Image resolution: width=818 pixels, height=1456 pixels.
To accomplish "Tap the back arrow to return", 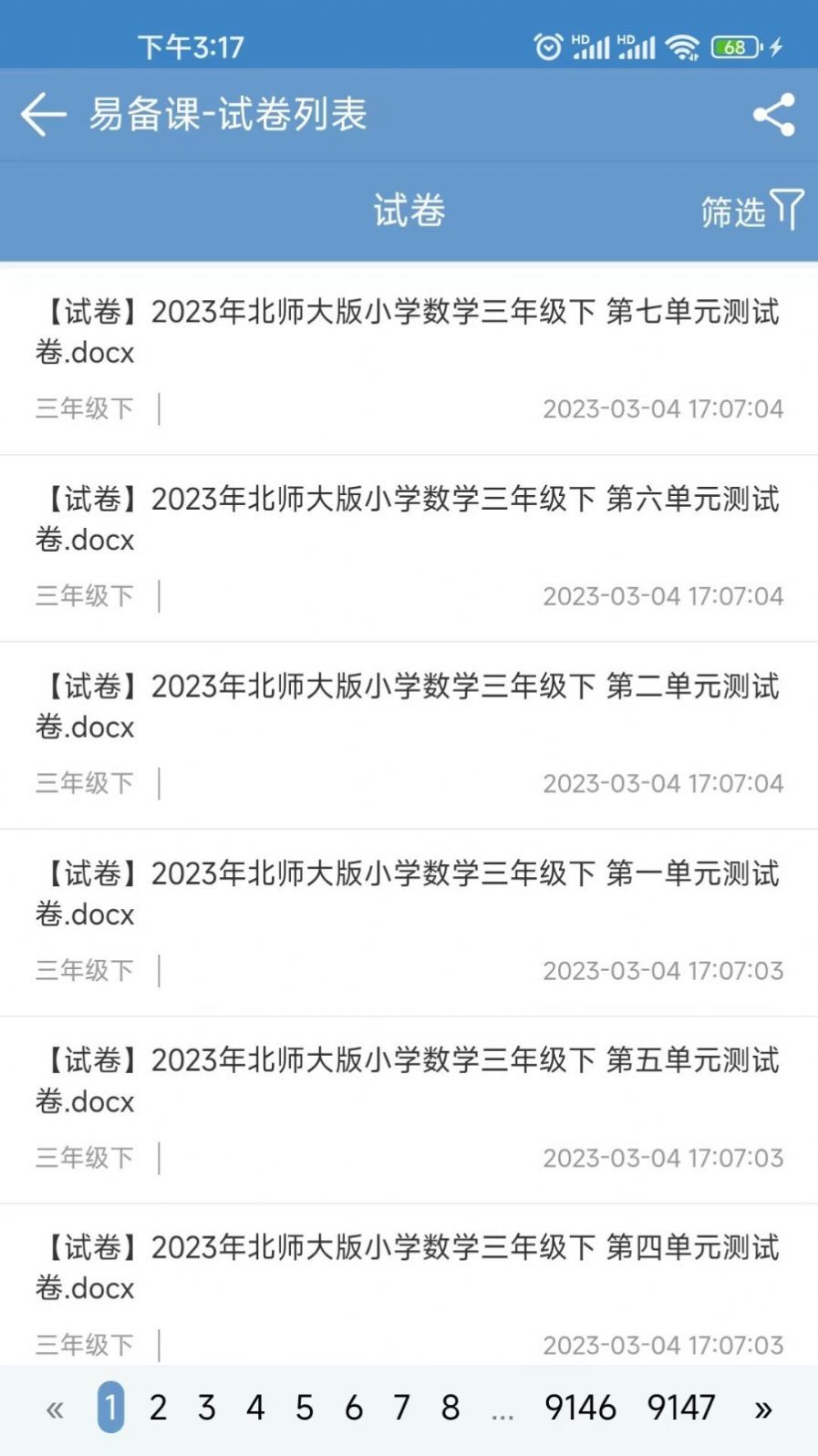I will (41, 115).
